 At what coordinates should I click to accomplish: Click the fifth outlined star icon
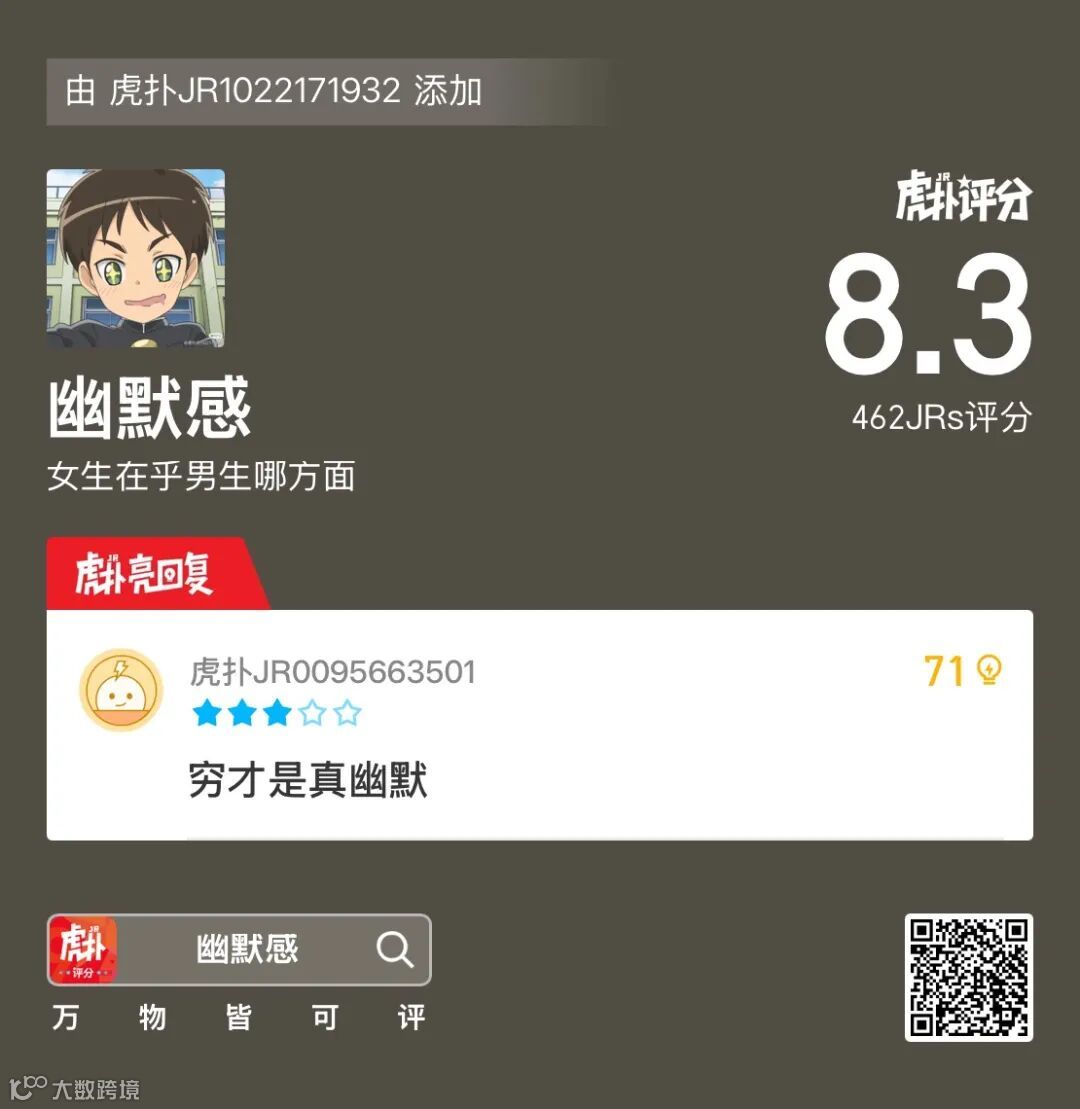345,713
